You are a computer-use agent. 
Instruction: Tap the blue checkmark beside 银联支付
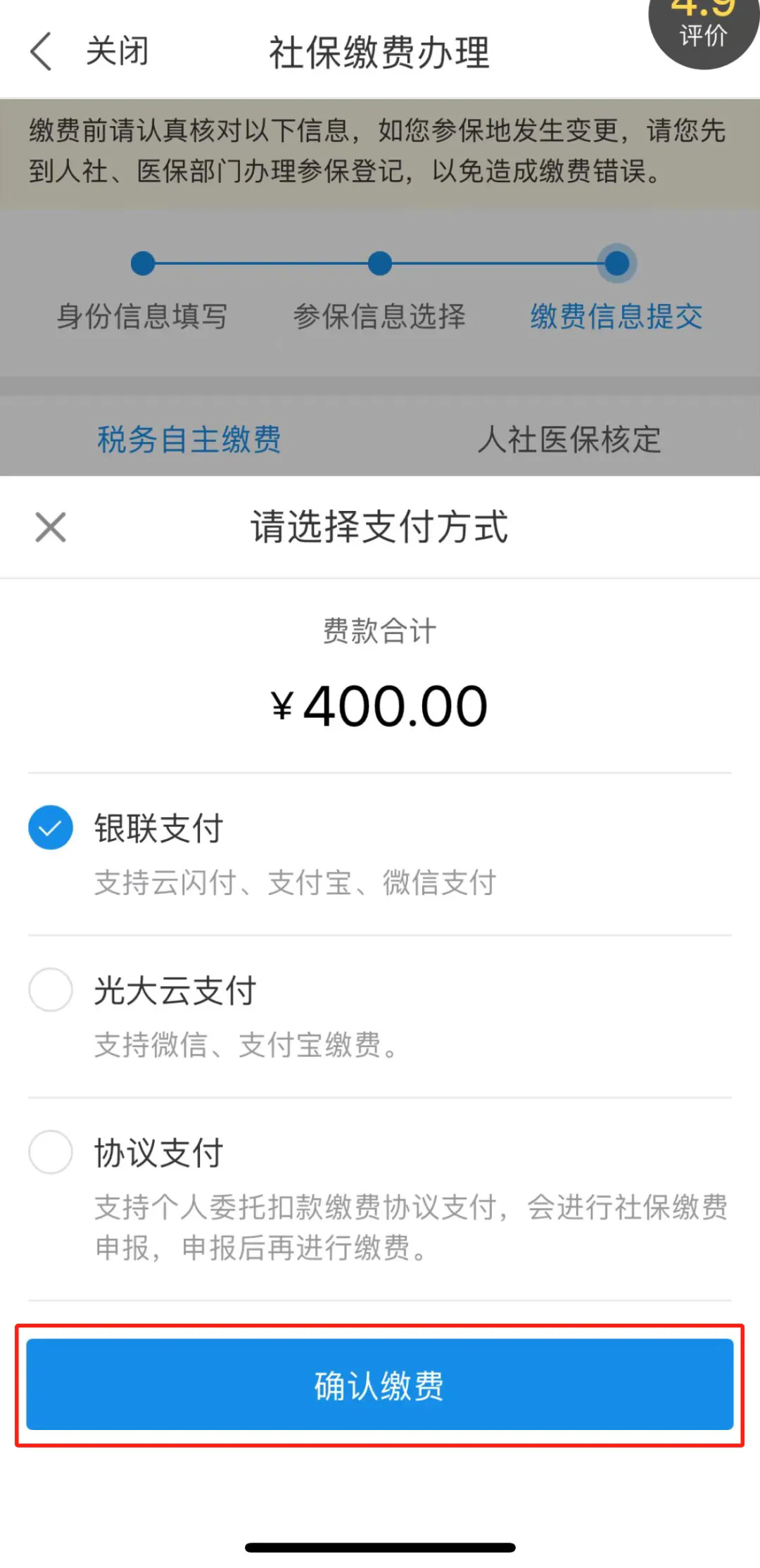(x=50, y=827)
